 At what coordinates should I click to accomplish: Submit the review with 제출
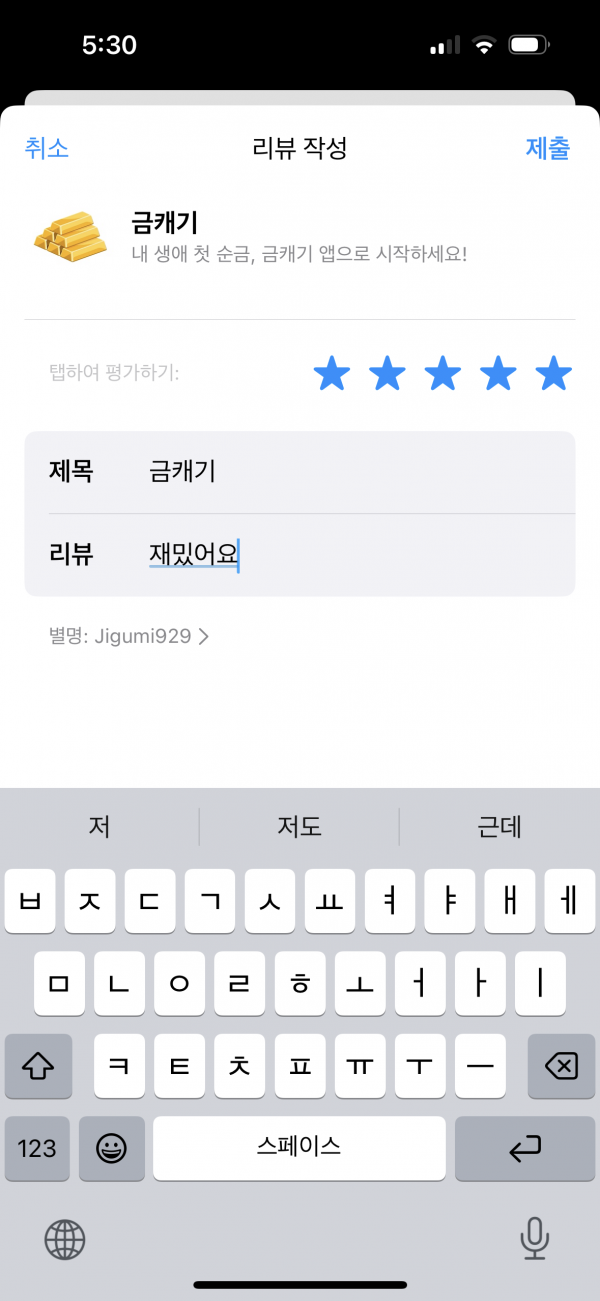(x=548, y=149)
